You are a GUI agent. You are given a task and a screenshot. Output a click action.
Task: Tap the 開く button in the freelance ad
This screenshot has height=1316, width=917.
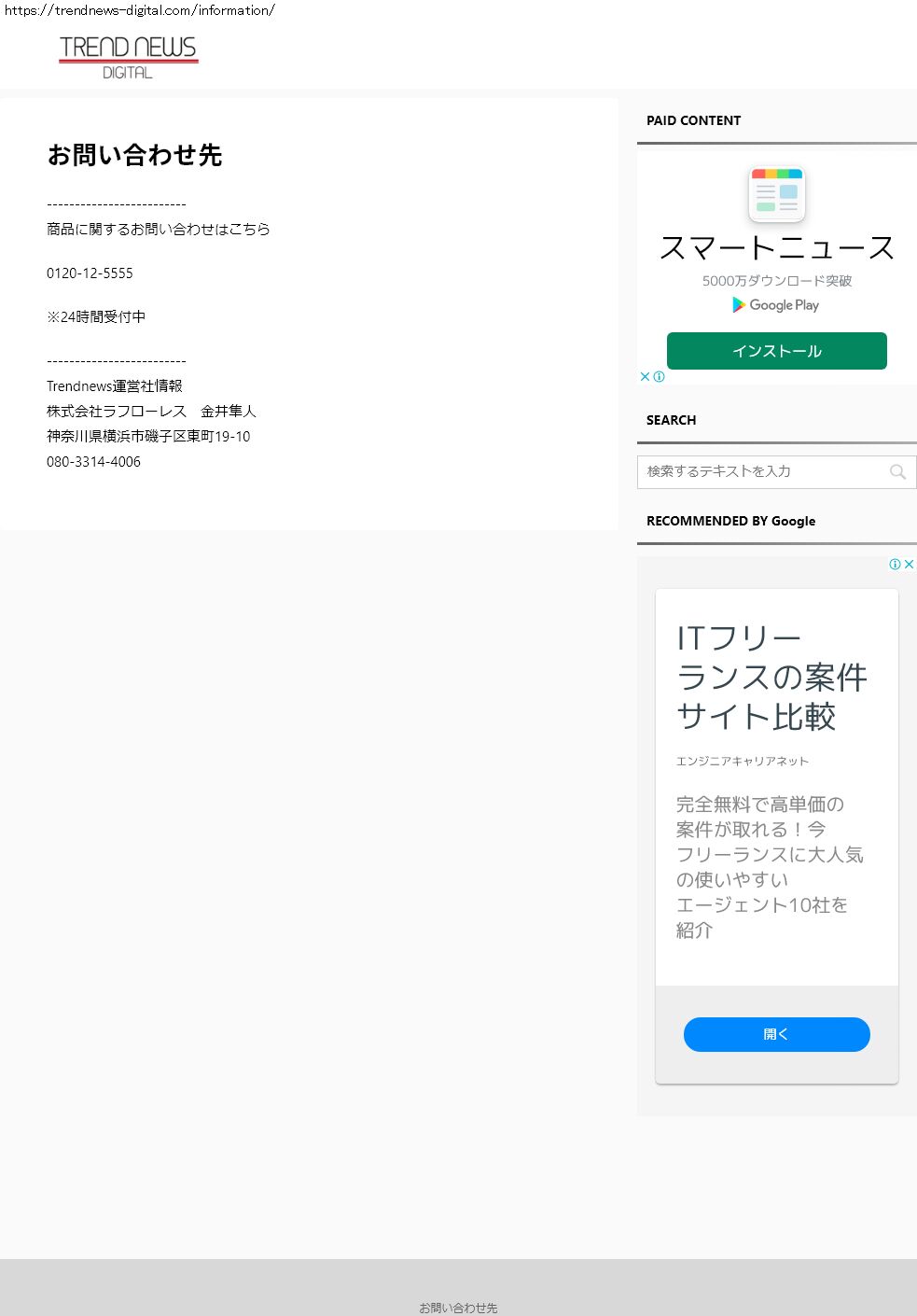(776, 1034)
